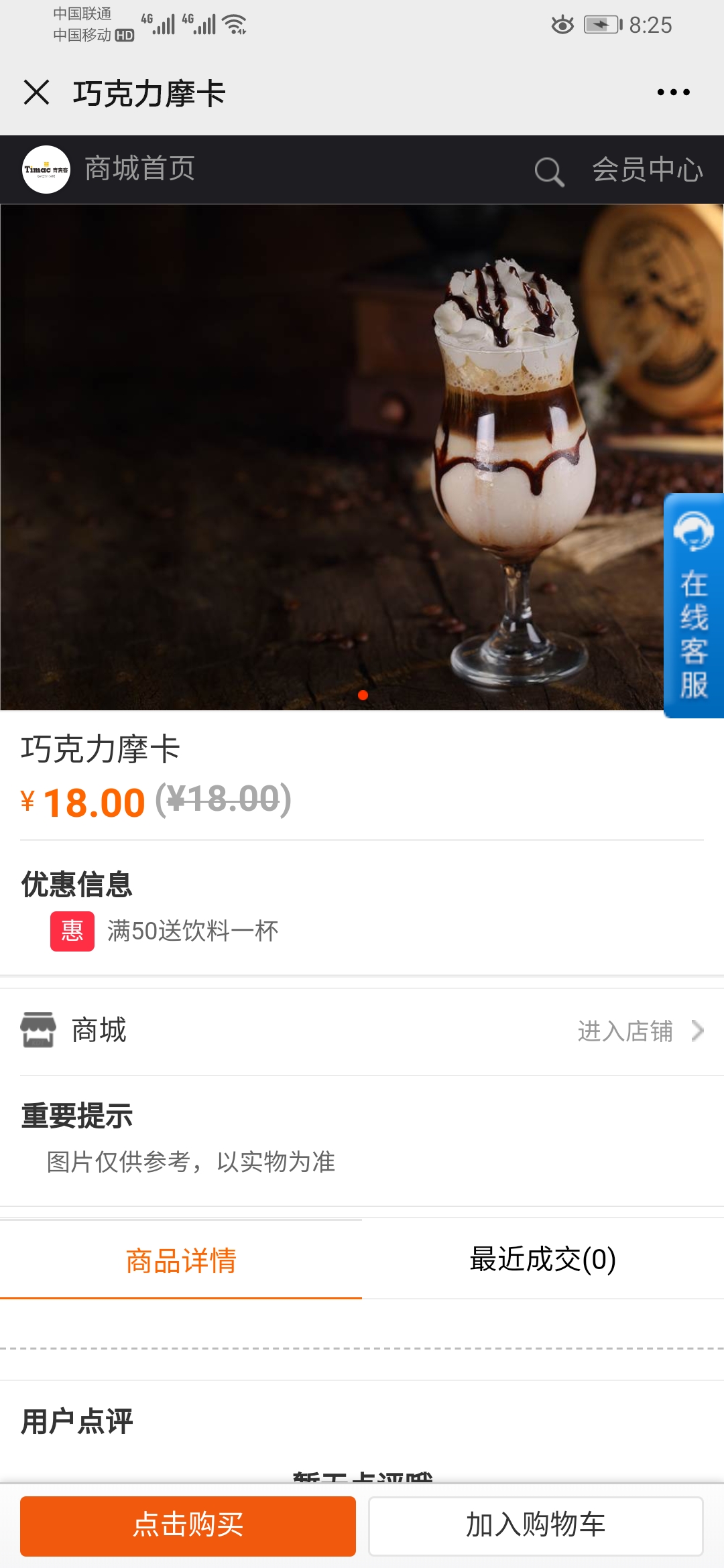The height and width of the screenshot is (1568, 724).
Task: Switch to 最近成交(0) tab
Action: click(x=543, y=1260)
